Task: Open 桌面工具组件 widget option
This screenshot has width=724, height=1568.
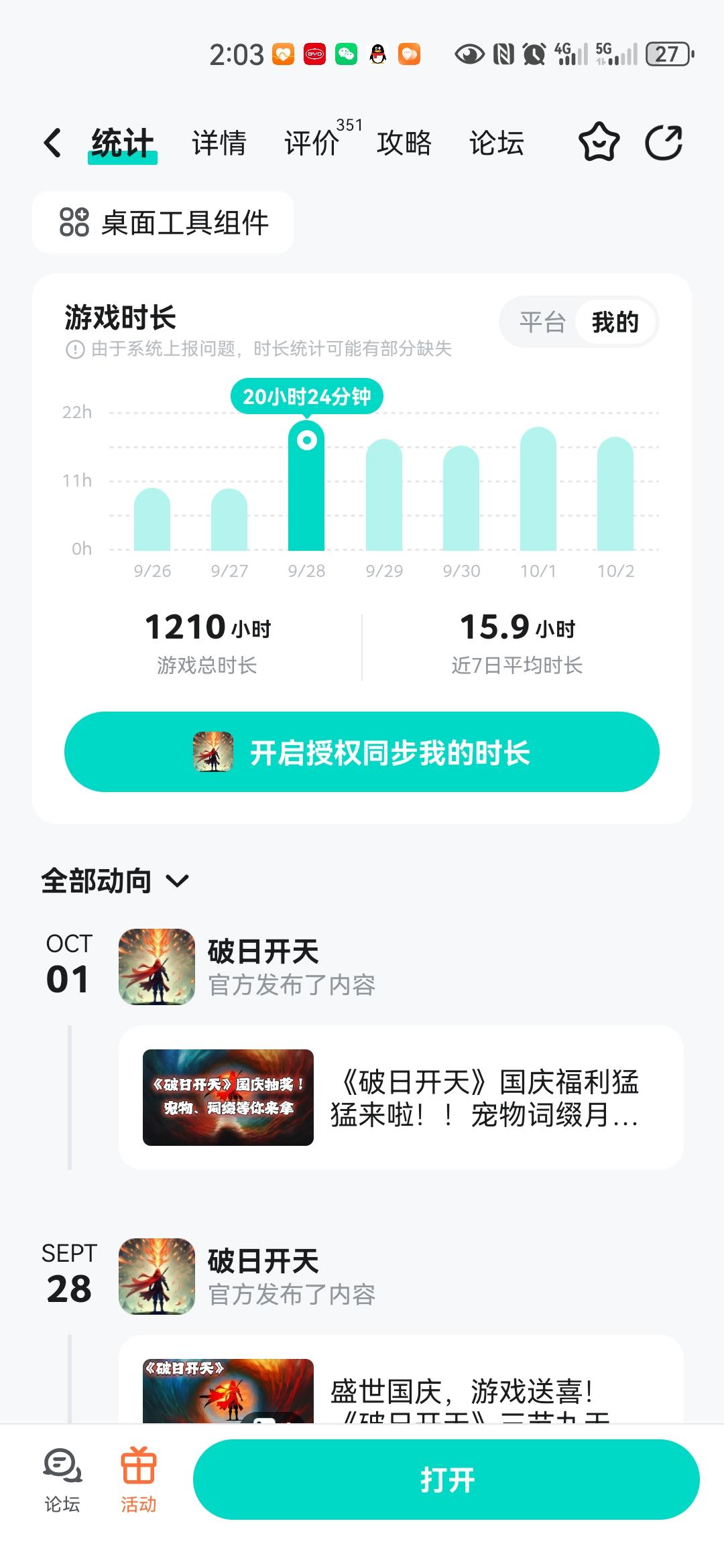Action: pos(164,222)
